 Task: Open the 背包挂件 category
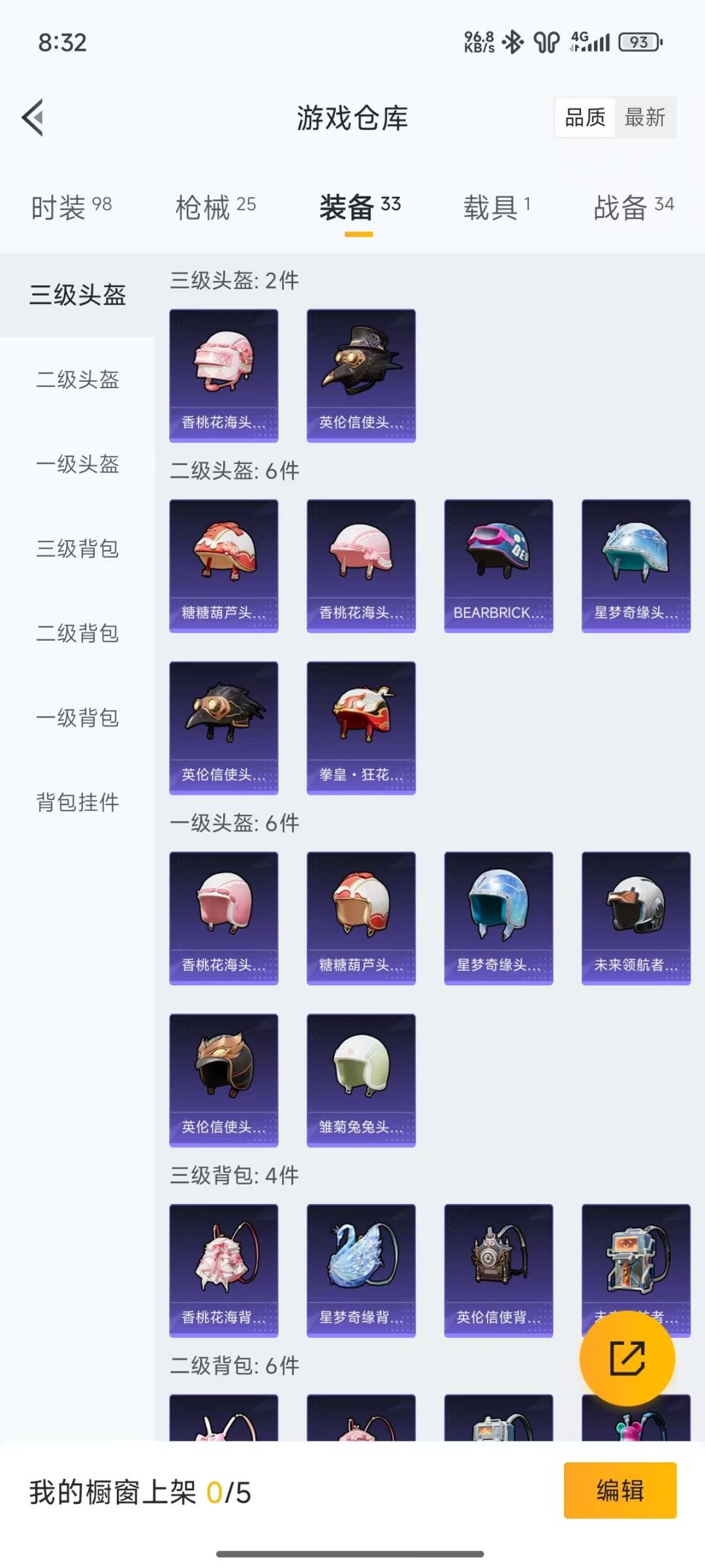(78, 802)
